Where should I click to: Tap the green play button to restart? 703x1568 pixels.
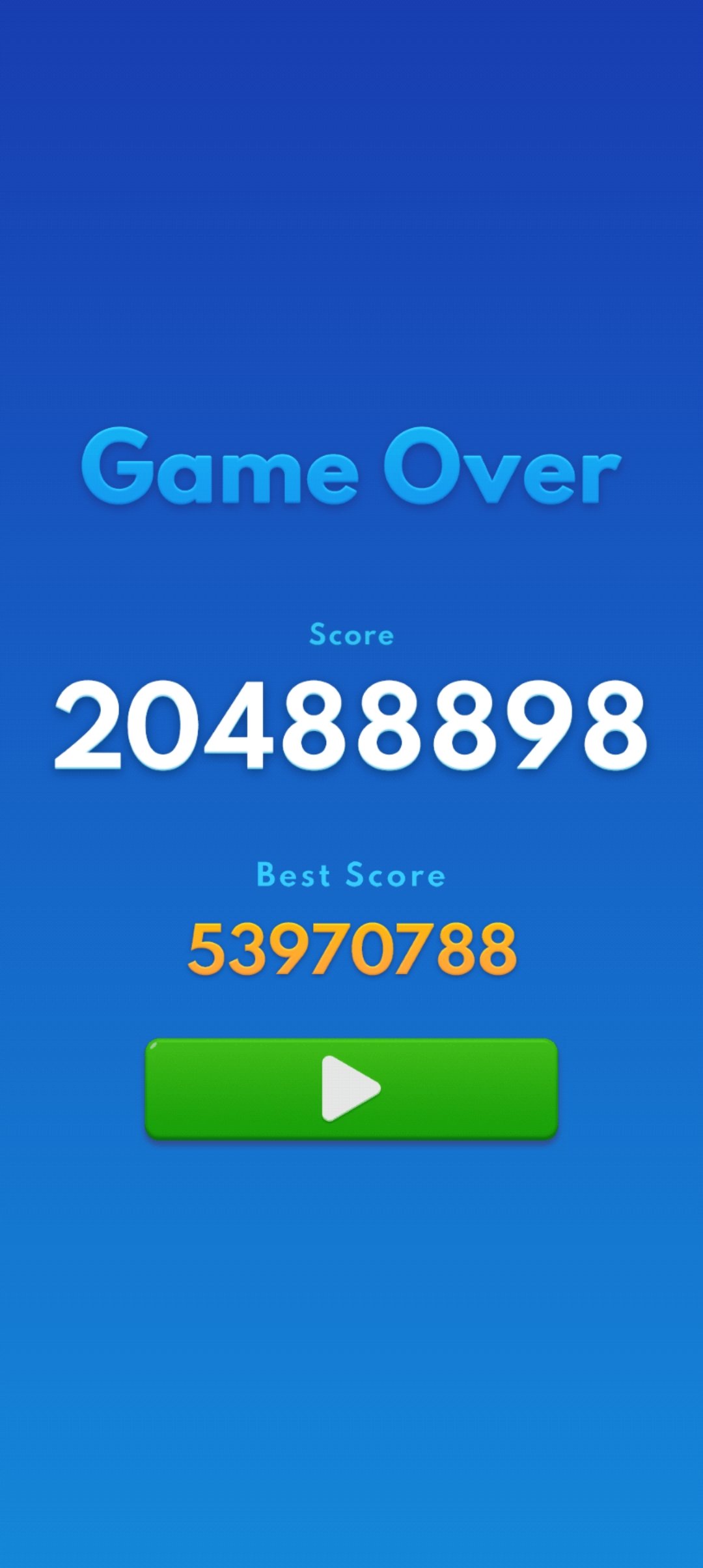pos(351,1088)
